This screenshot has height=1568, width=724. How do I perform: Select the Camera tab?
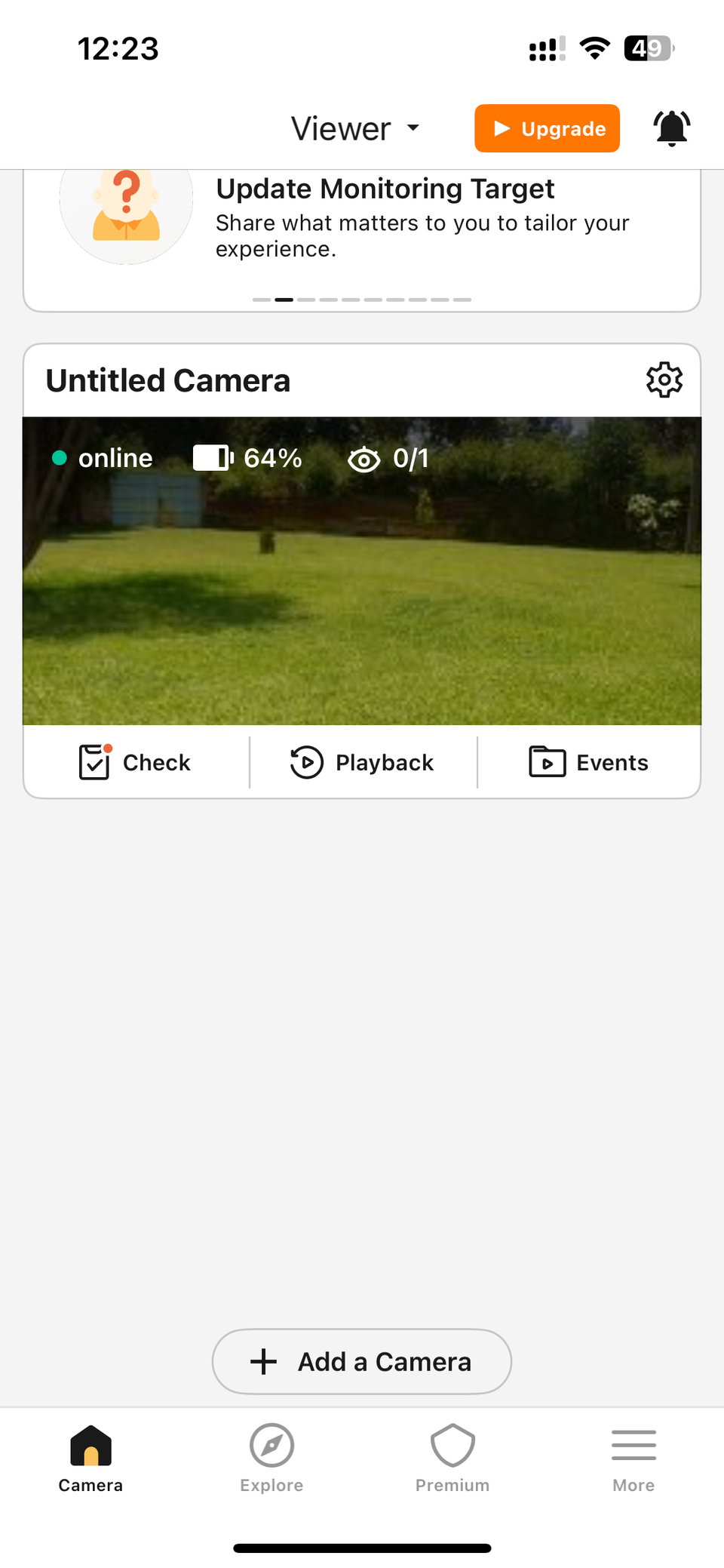[90, 1458]
